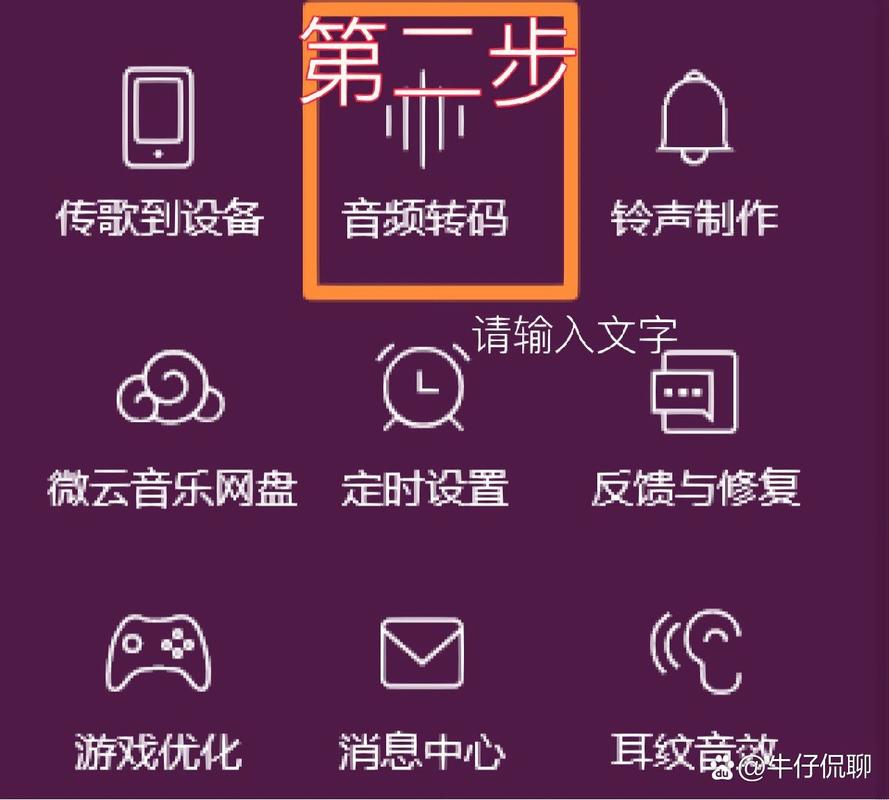Open 反馈与修复 feedback and repair
Viewport: 889px width, 800px height.
[695, 430]
